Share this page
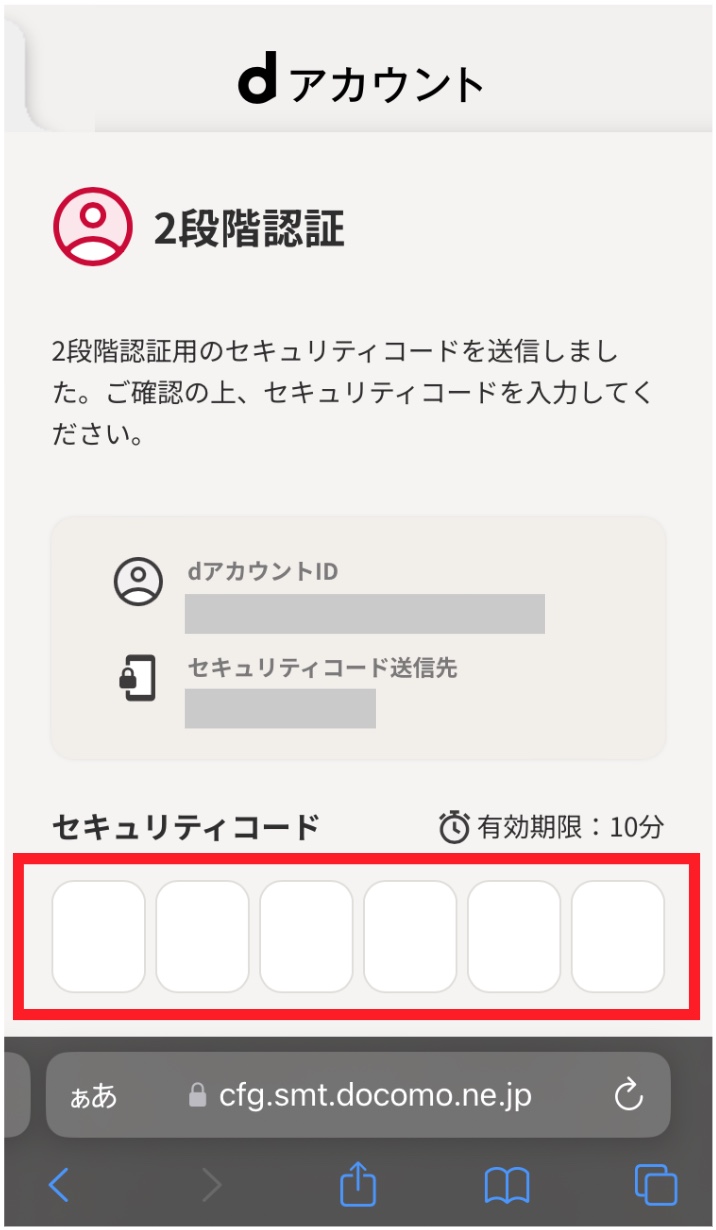Screen dimensions: 716x1230 coord(357,1186)
